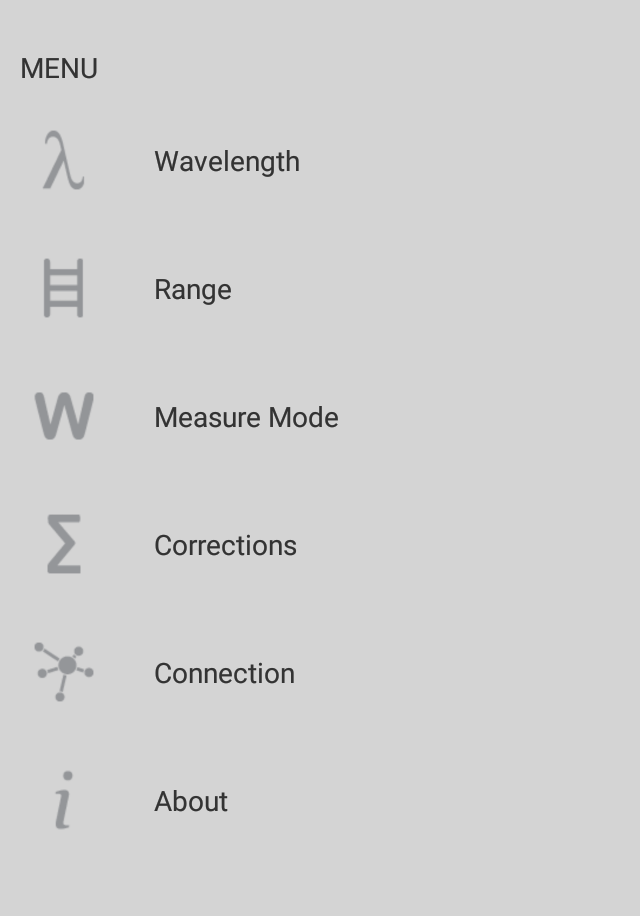Select Range from the menu
The width and height of the screenshot is (640, 916).
tap(193, 290)
